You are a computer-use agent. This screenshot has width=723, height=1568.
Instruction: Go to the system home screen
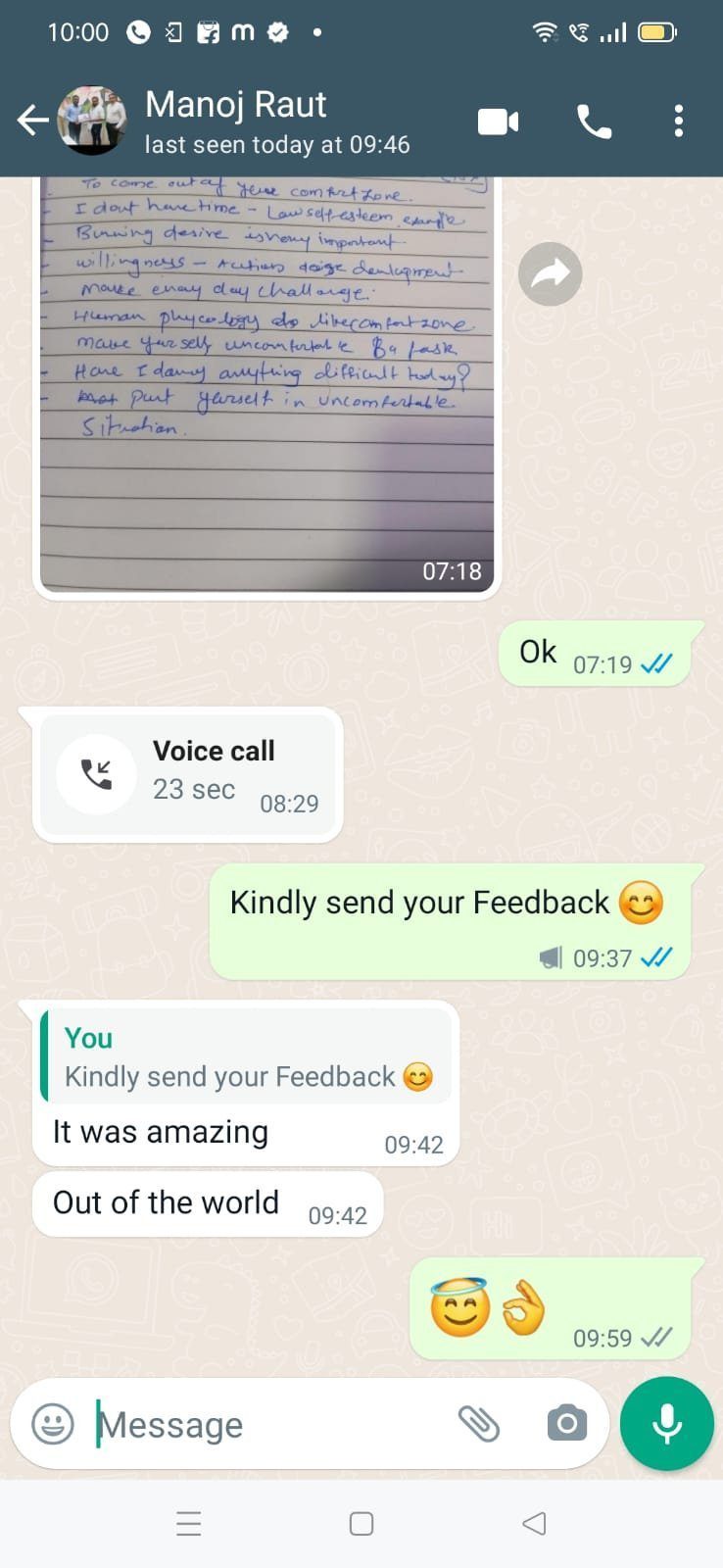pyautogui.click(x=361, y=1523)
